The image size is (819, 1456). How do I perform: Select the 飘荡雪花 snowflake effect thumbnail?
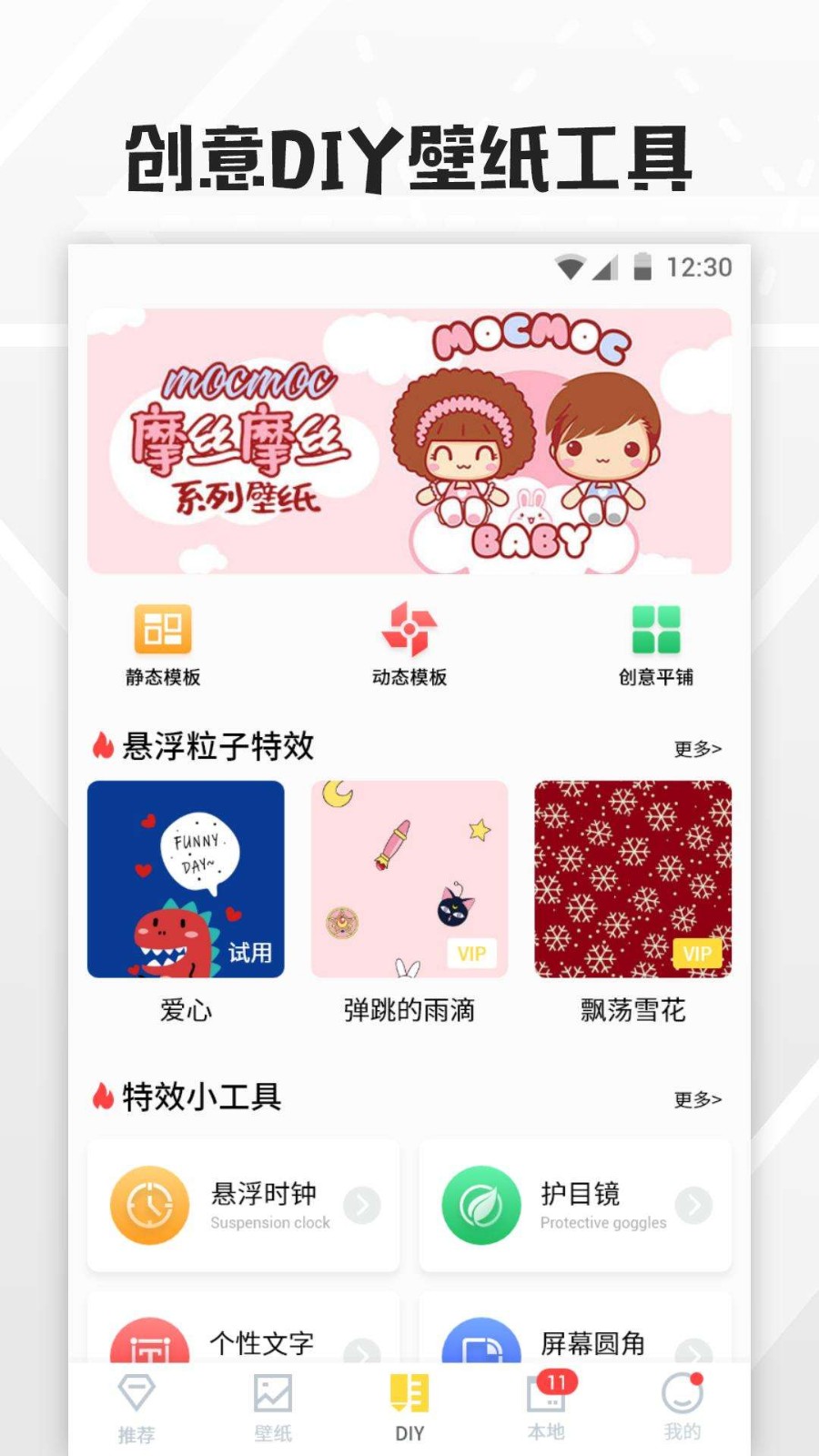[x=632, y=880]
